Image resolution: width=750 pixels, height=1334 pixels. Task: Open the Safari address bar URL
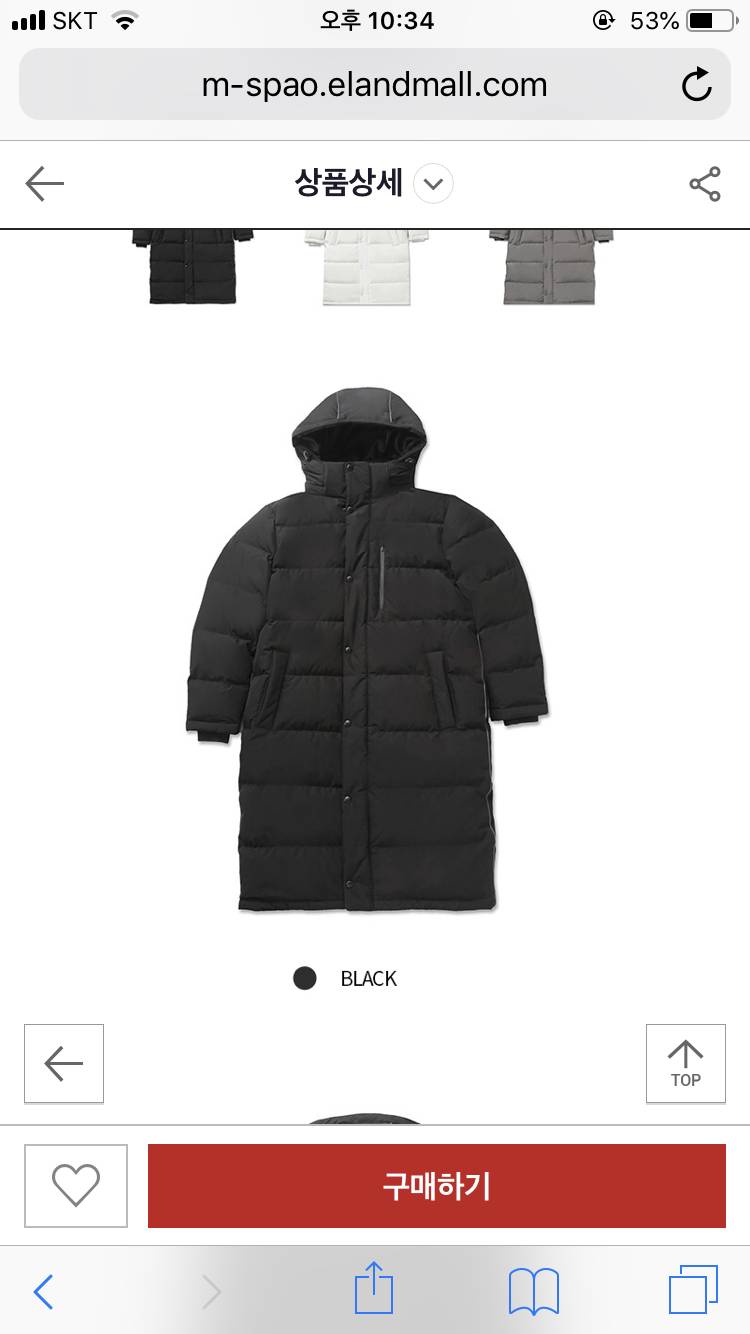pos(374,85)
